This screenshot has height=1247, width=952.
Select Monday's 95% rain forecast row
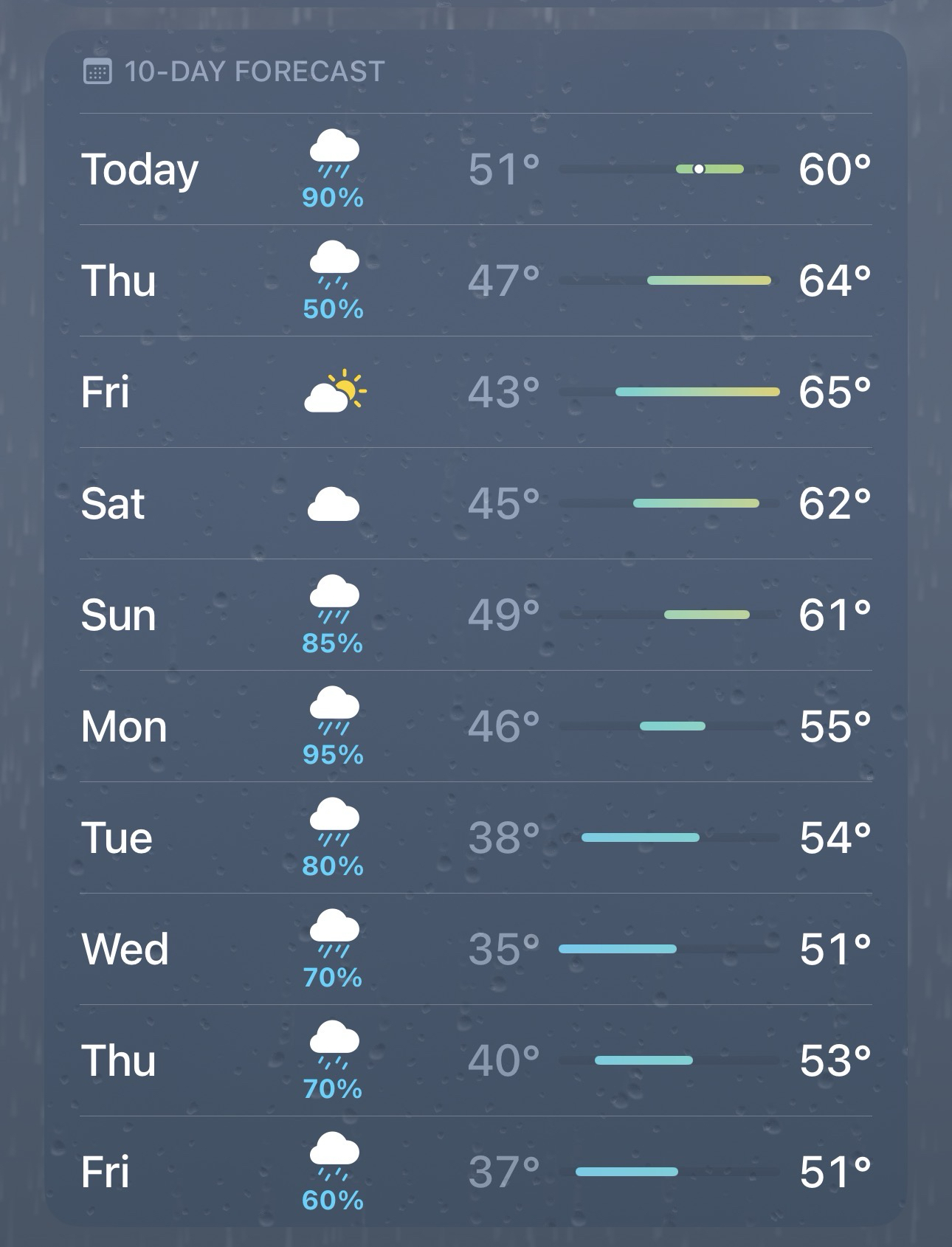pos(475,726)
